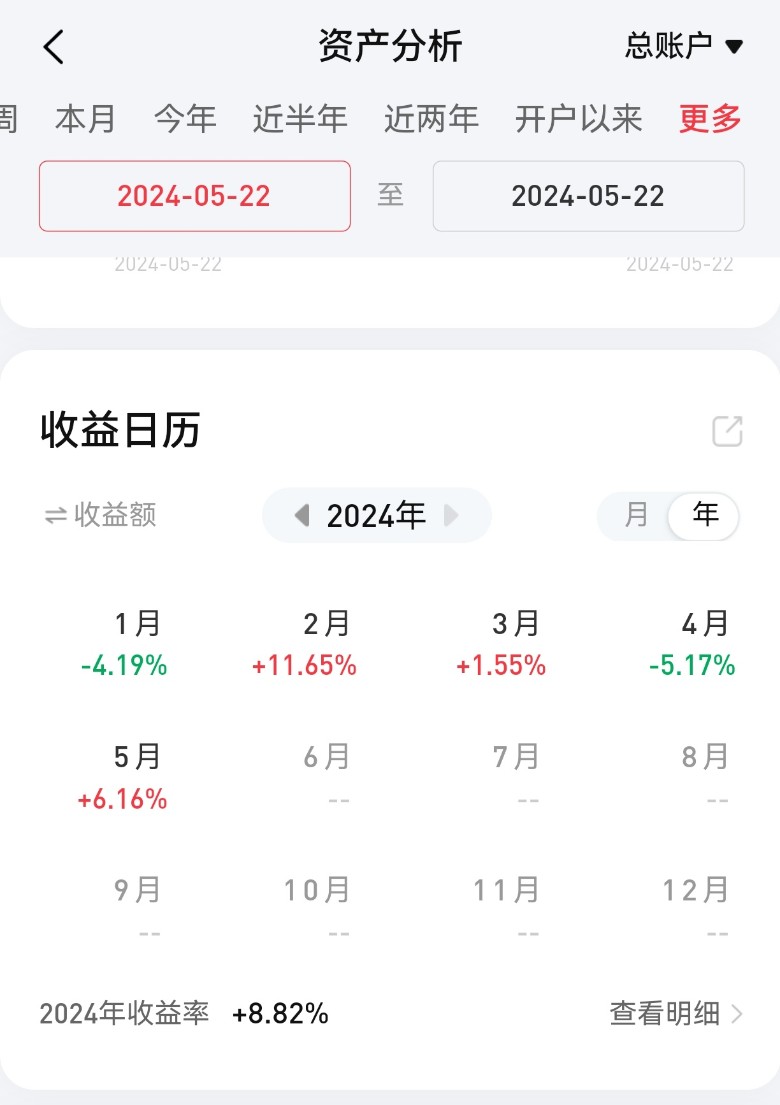Viewport: 780px width, 1105px height.
Task: Pick the end date field after 至
Action: (x=588, y=196)
